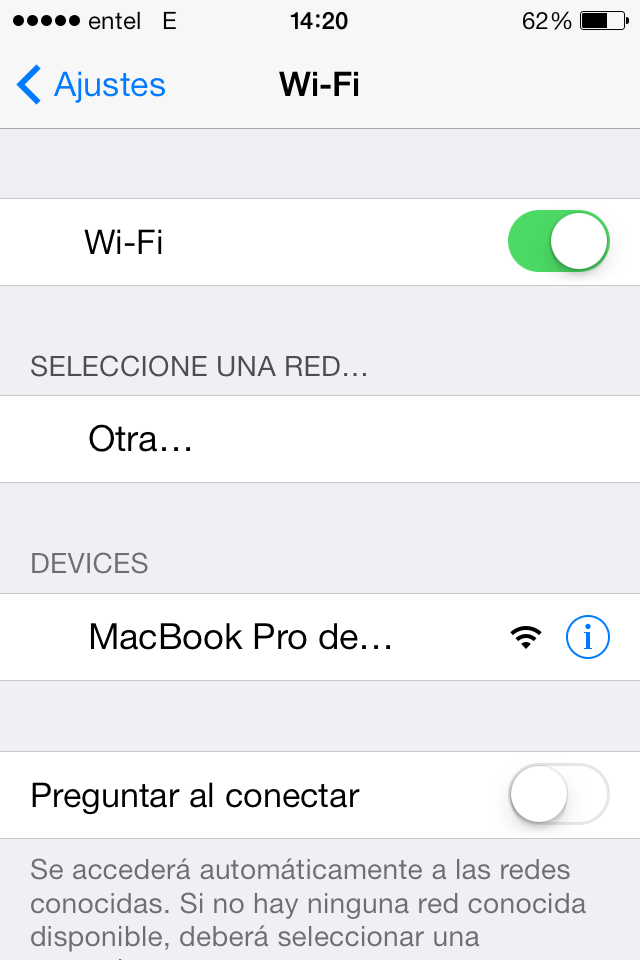Select Otra… to join another network
Image resolution: width=640 pixels, height=960 pixels.
(141, 439)
